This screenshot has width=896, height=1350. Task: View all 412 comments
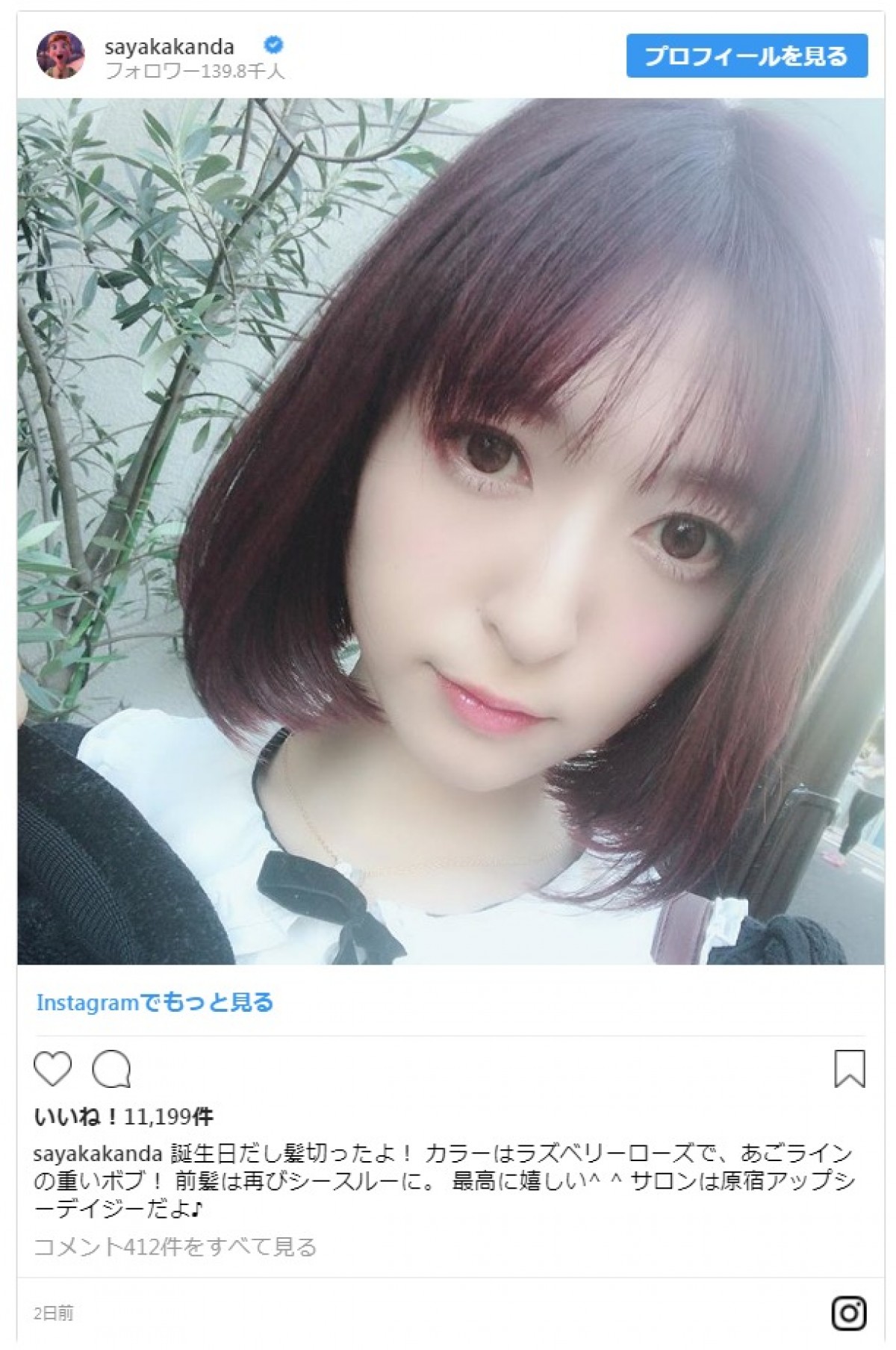(175, 1246)
